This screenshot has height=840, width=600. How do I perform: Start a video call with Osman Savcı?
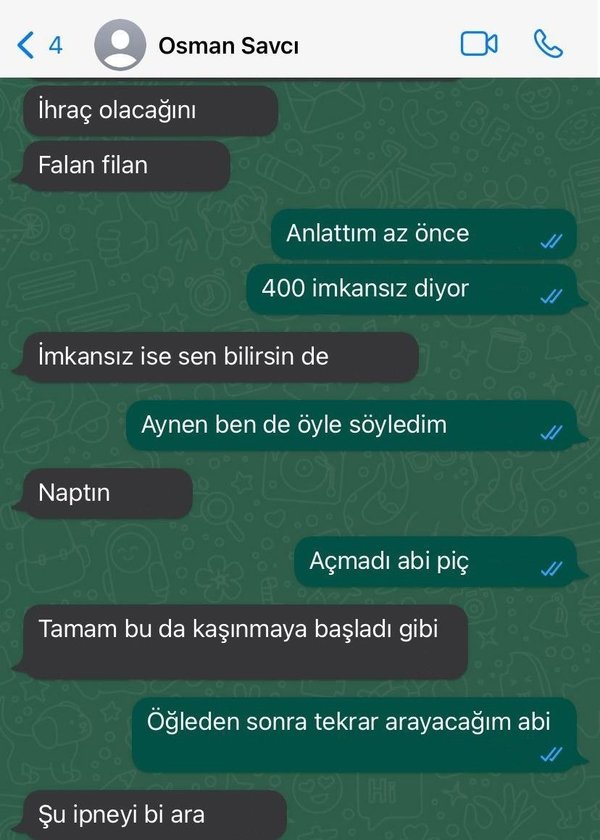pos(479,44)
